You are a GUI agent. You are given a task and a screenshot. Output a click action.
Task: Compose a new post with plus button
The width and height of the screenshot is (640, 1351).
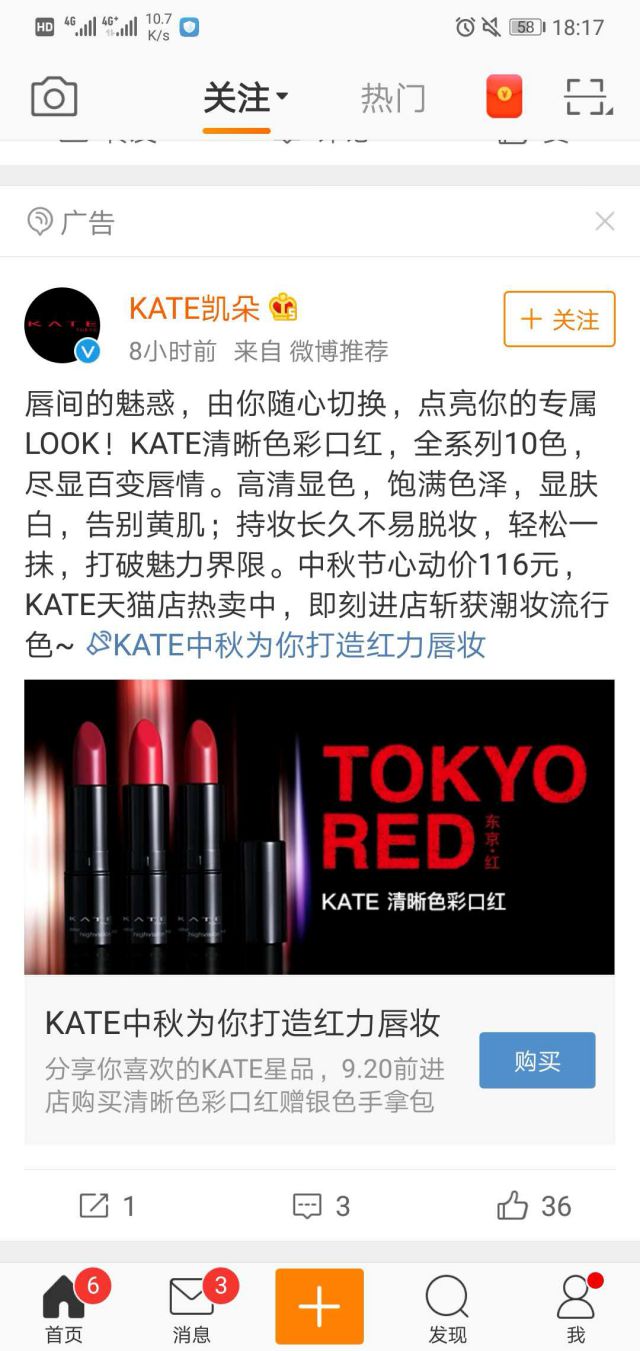point(319,1306)
